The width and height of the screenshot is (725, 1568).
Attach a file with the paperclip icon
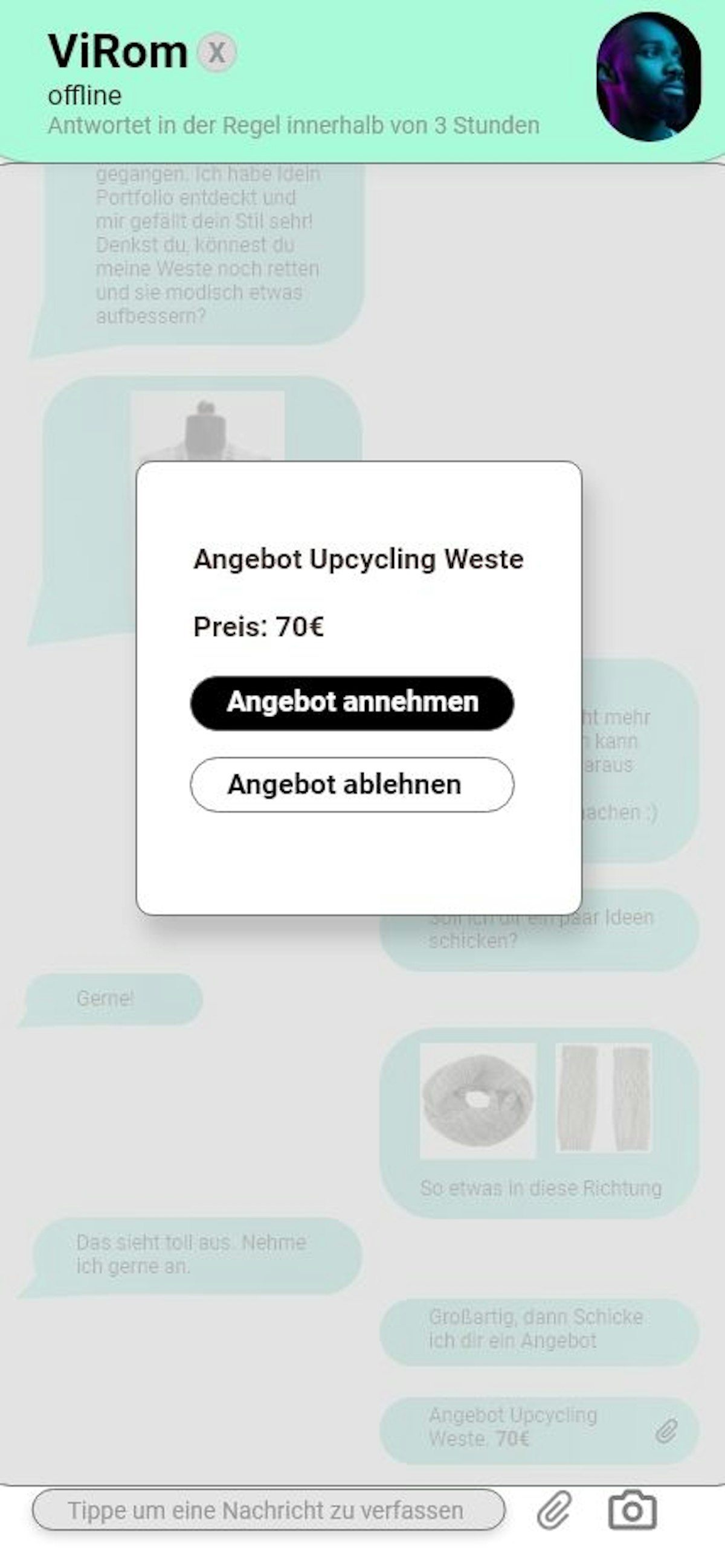(554, 1509)
